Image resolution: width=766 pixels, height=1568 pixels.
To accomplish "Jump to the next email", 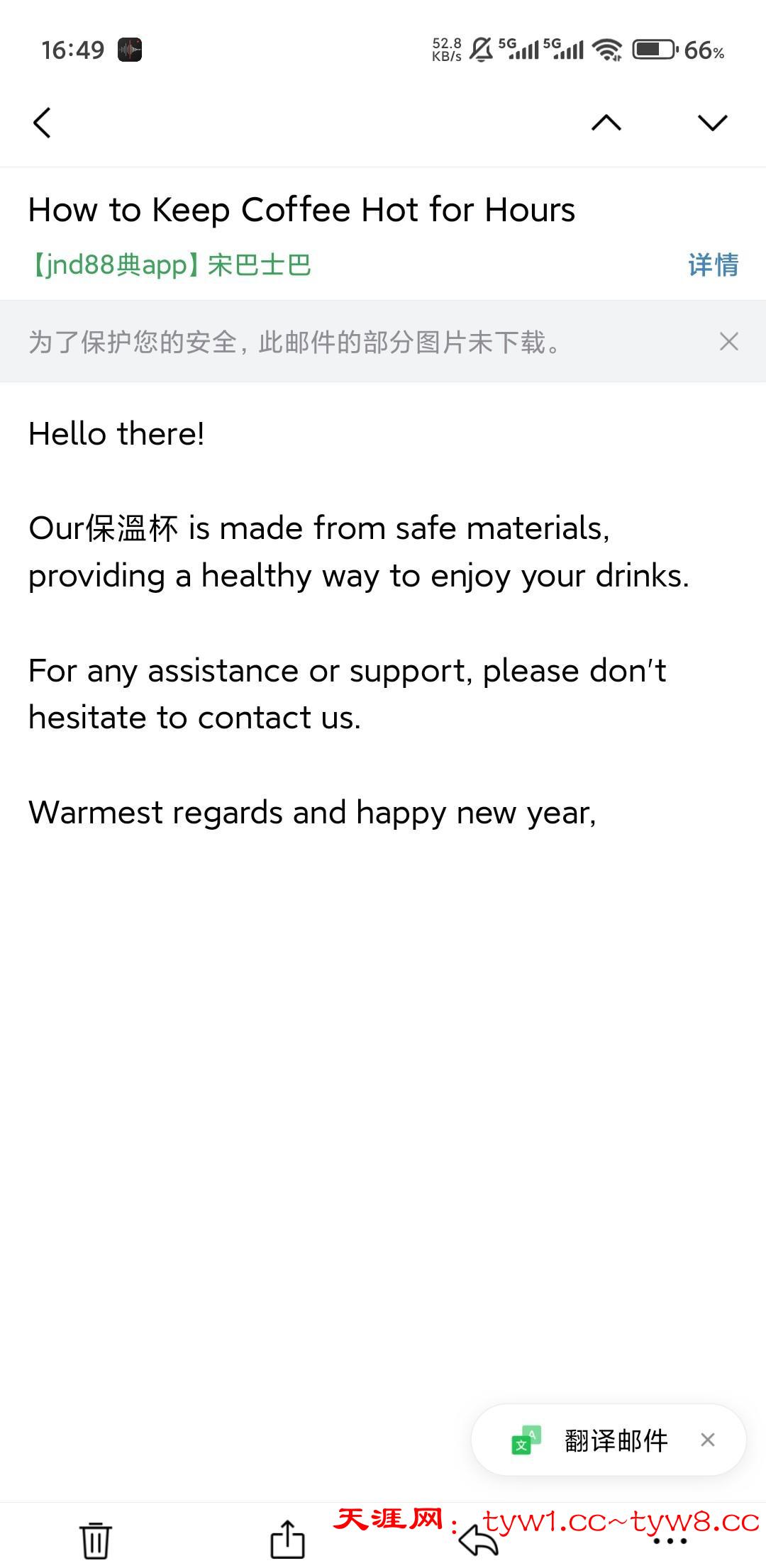I will (712, 123).
